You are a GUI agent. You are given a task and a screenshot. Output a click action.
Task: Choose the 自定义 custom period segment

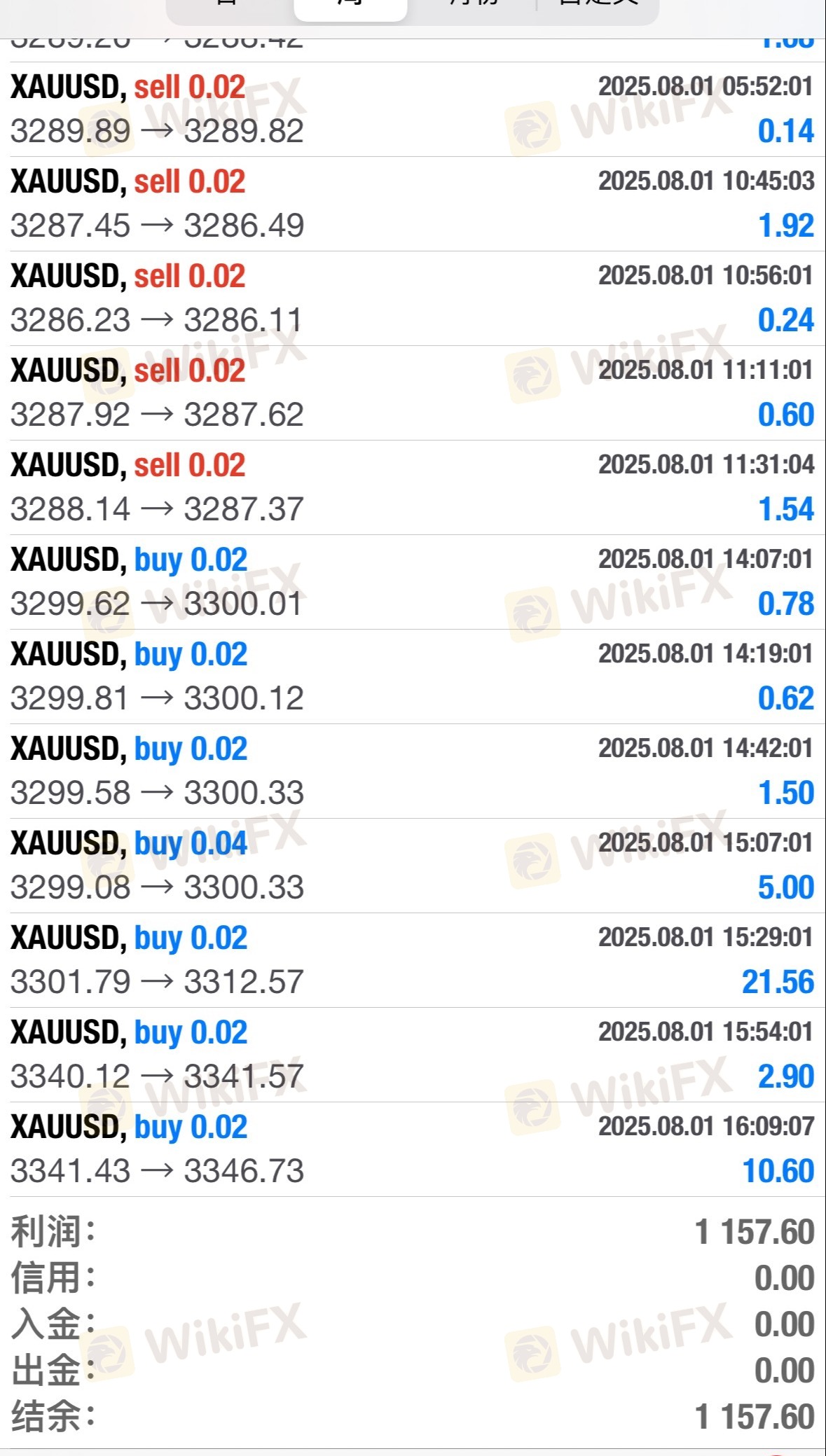tap(598, 6)
